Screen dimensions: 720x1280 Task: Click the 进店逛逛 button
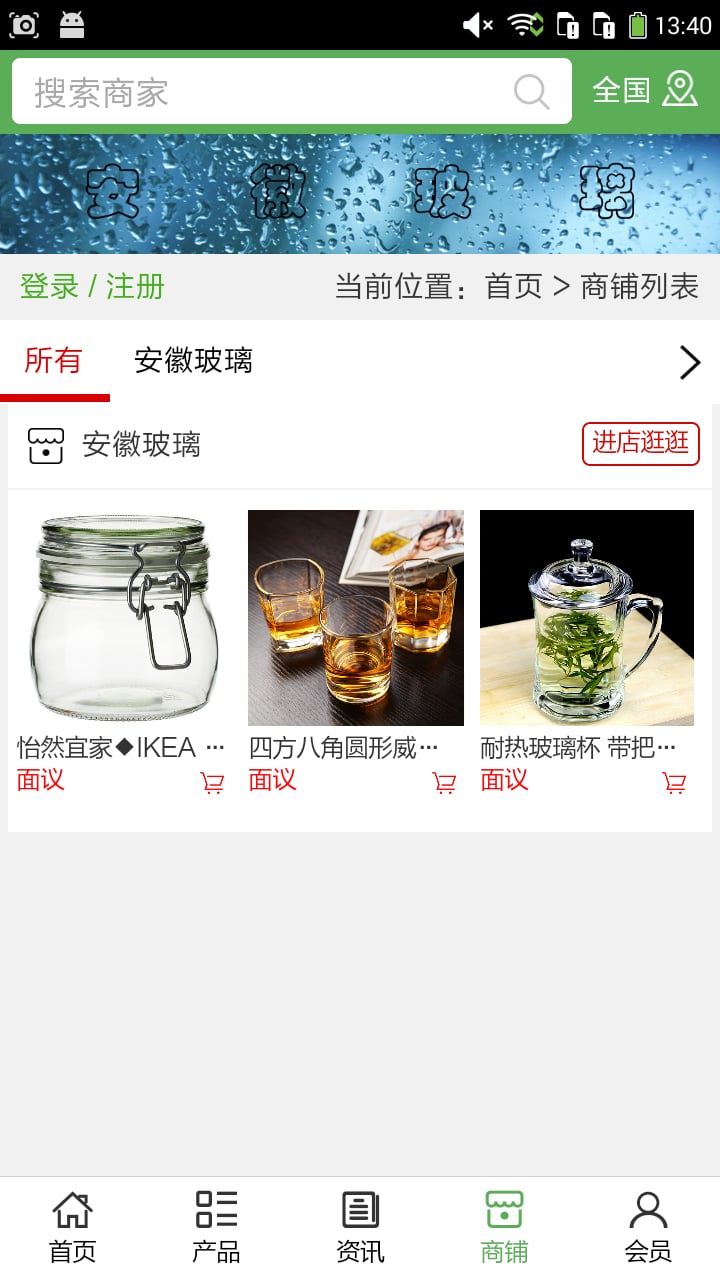640,444
